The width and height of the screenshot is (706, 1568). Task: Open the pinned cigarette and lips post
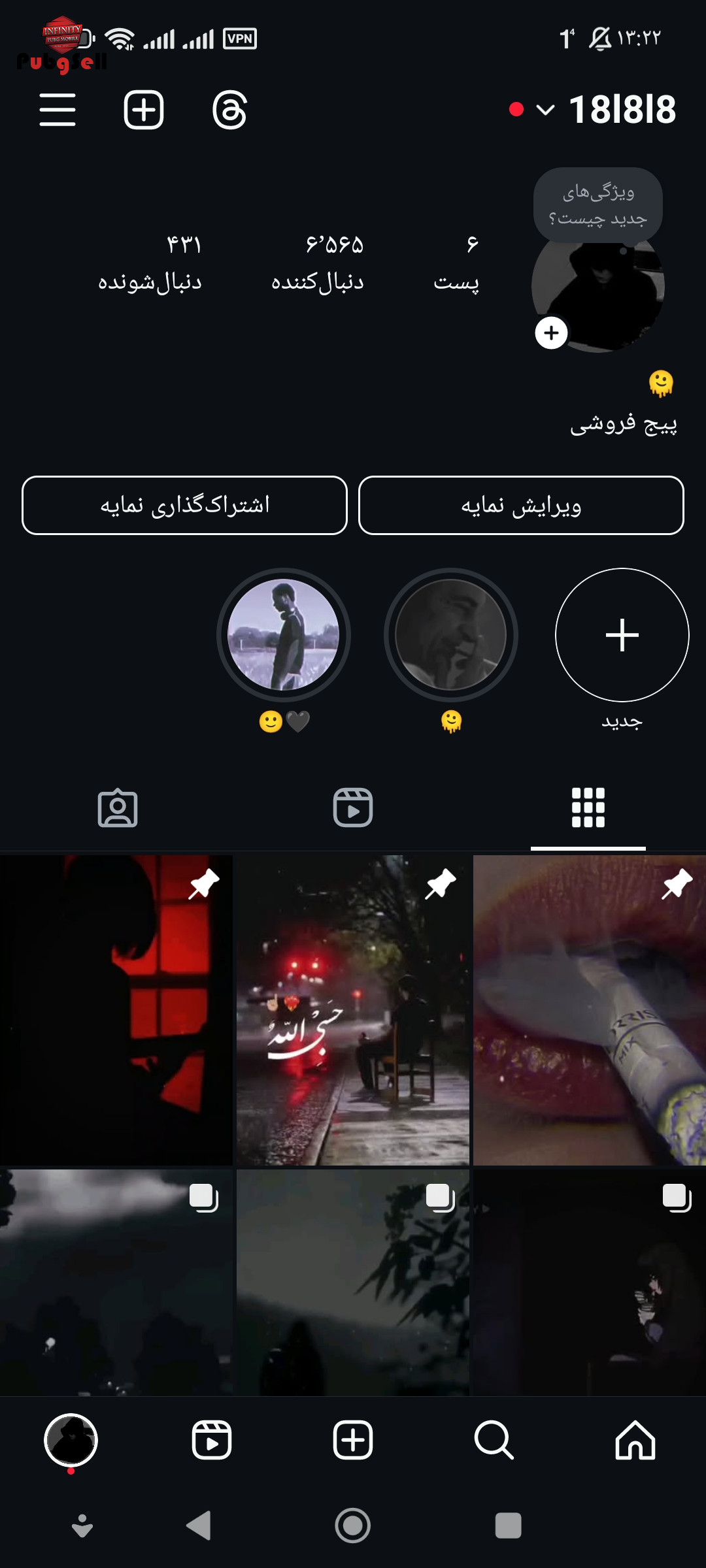pyautogui.click(x=590, y=1010)
